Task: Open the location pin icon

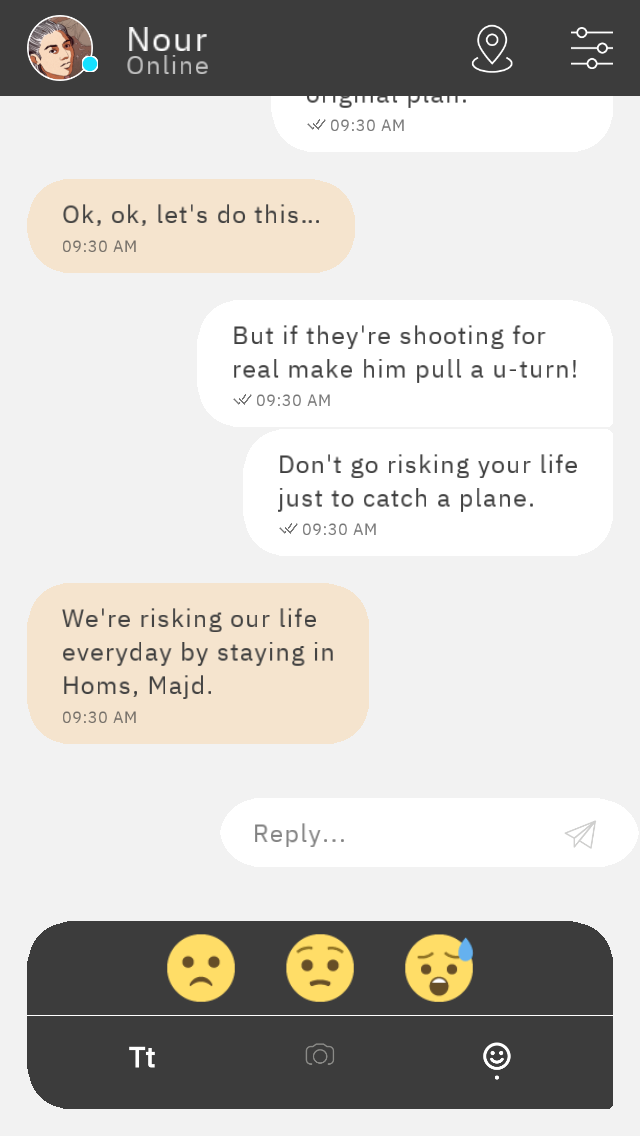Action: coord(491,49)
